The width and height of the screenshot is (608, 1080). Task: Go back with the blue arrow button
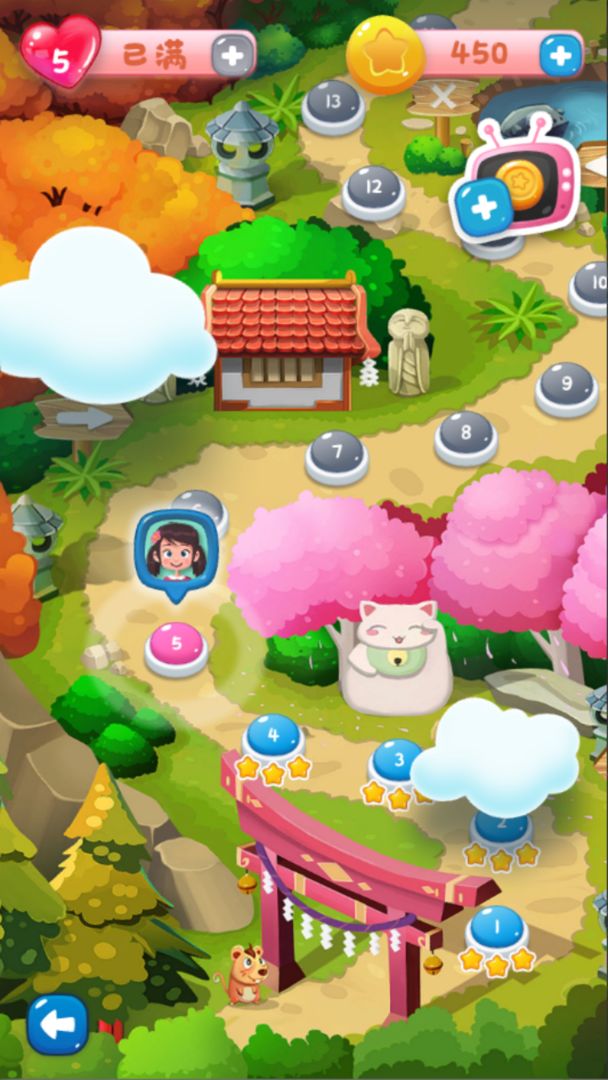pyautogui.click(x=57, y=1024)
